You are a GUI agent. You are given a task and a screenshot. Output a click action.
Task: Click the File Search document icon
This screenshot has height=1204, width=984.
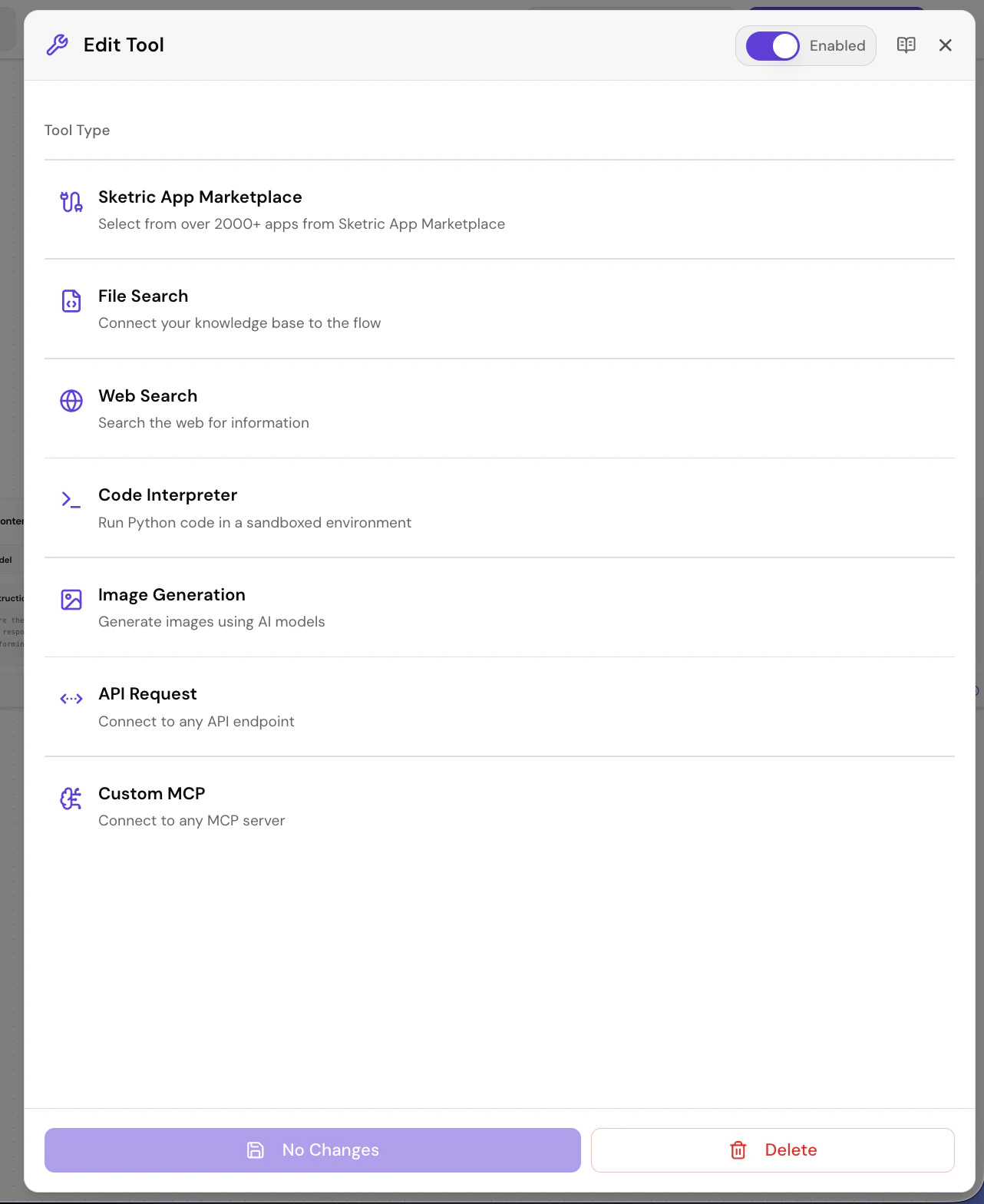(71, 301)
